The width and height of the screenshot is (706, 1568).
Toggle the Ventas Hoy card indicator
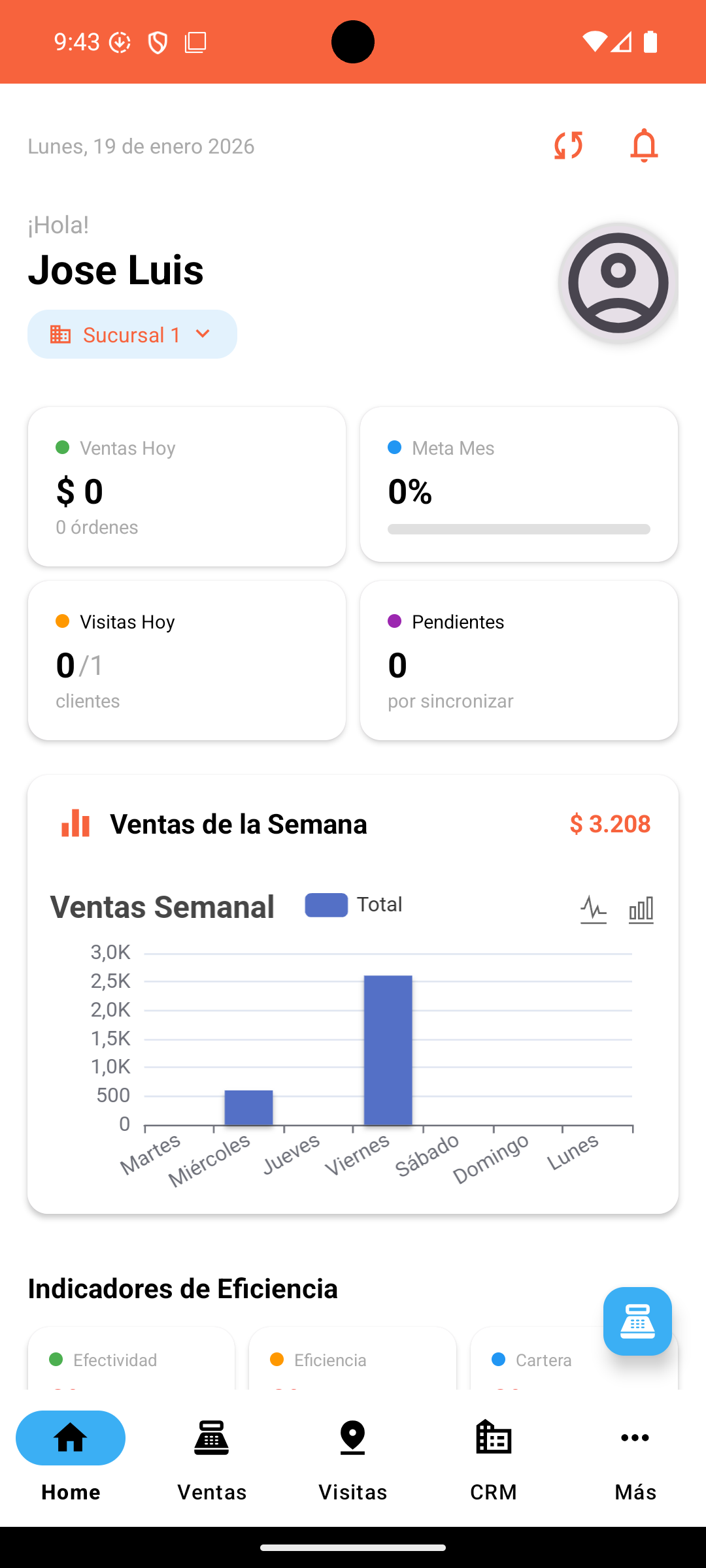pos(62,448)
